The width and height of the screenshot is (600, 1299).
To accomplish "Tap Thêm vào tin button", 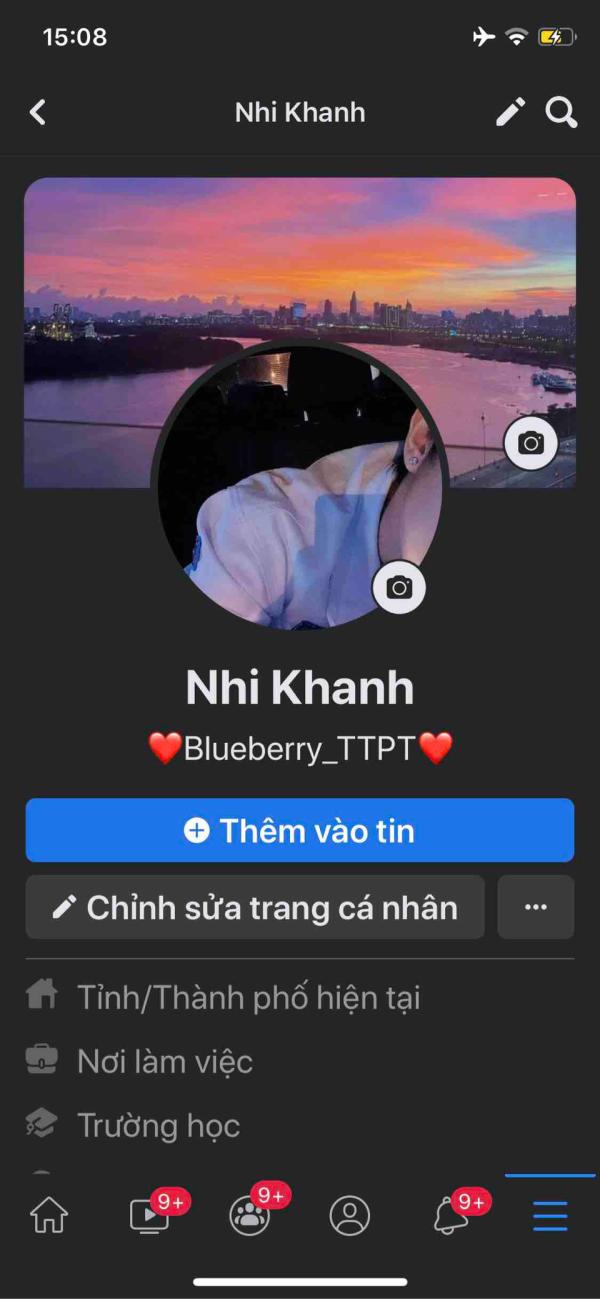I will tap(300, 830).
